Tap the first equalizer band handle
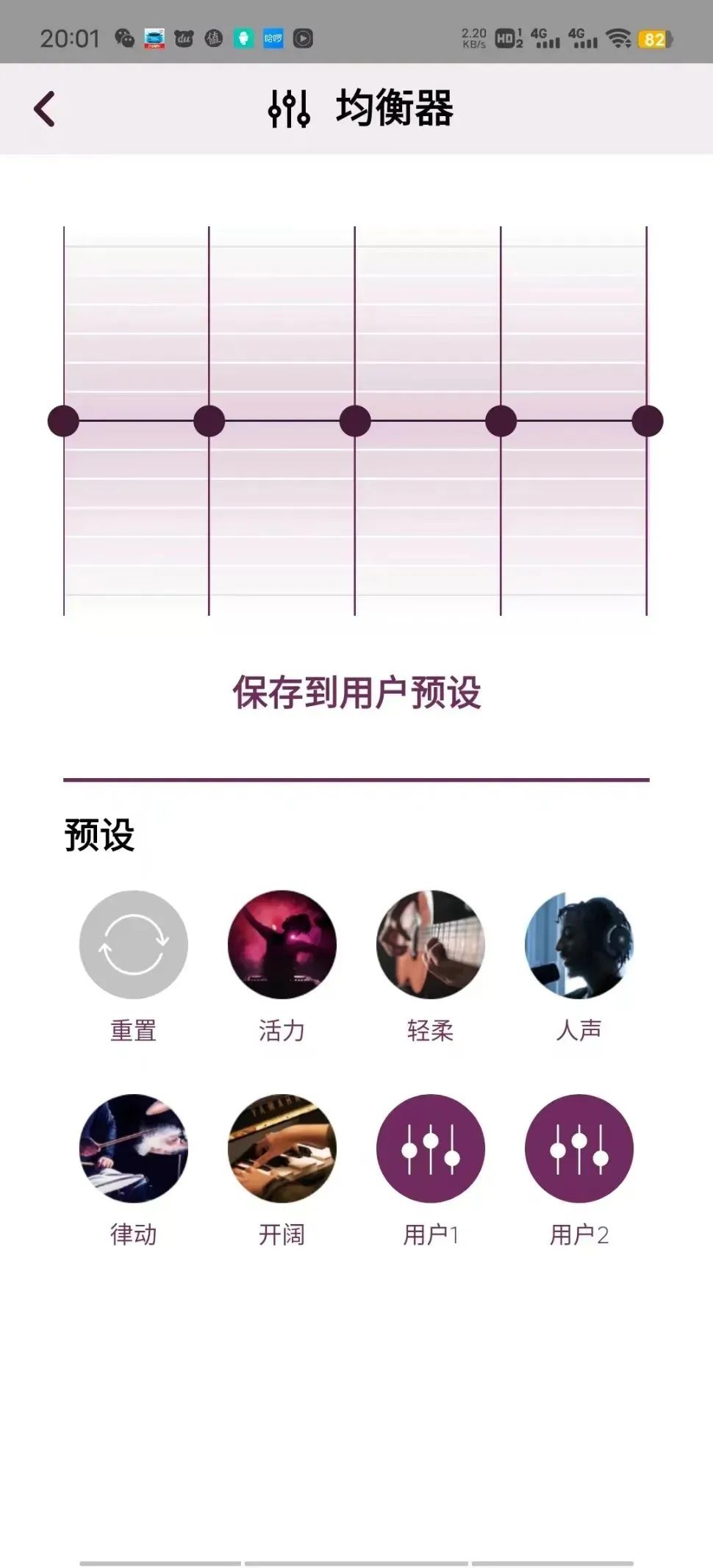The height and width of the screenshot is (1568, 713). click(63, 421)
